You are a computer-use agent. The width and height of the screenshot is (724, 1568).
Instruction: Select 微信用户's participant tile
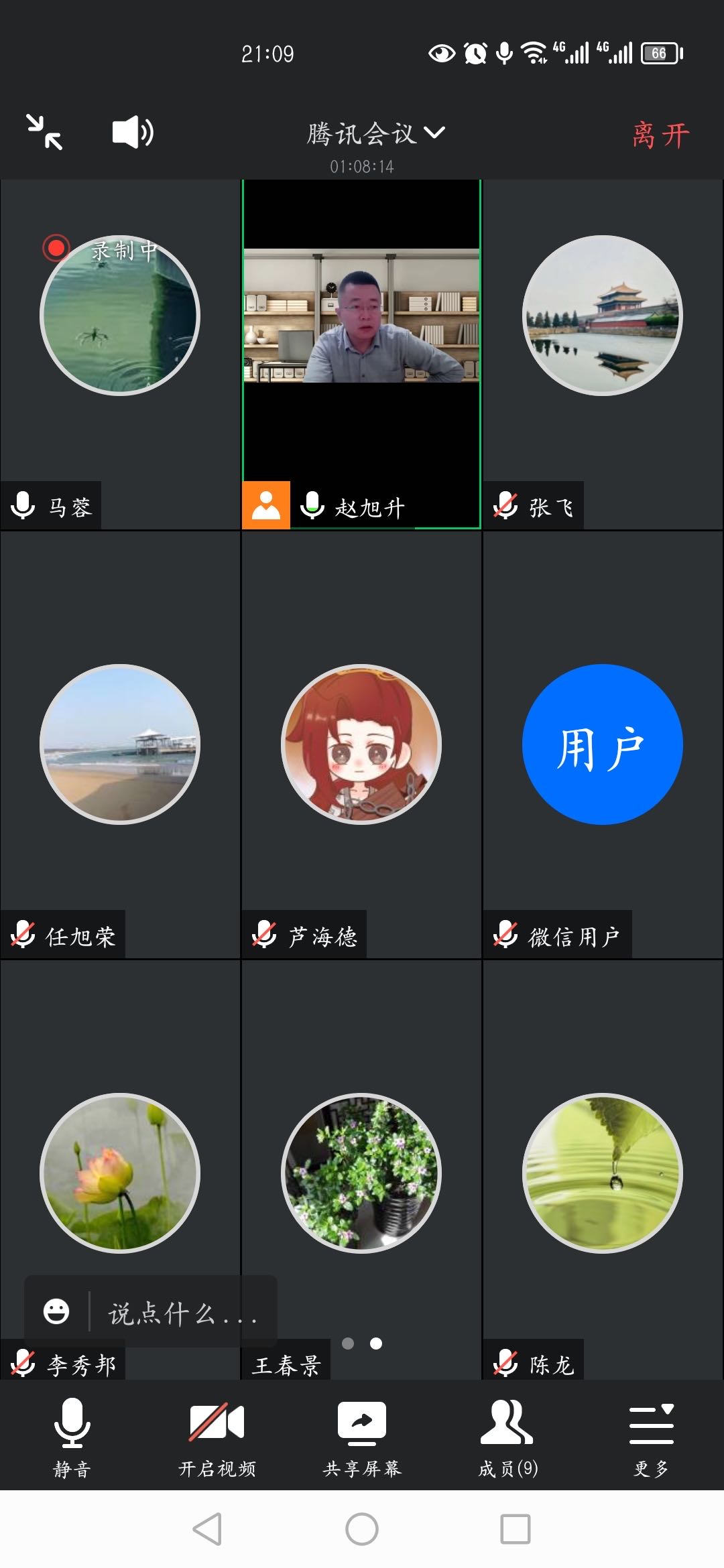click(603, 744)
